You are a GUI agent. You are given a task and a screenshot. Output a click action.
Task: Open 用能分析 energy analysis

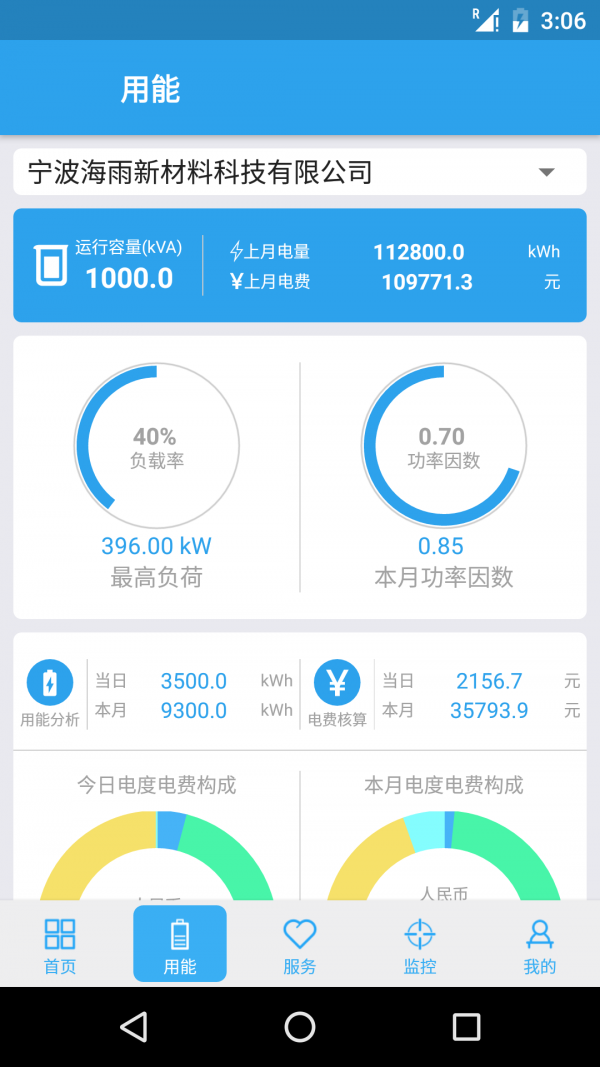click(50, 693)
